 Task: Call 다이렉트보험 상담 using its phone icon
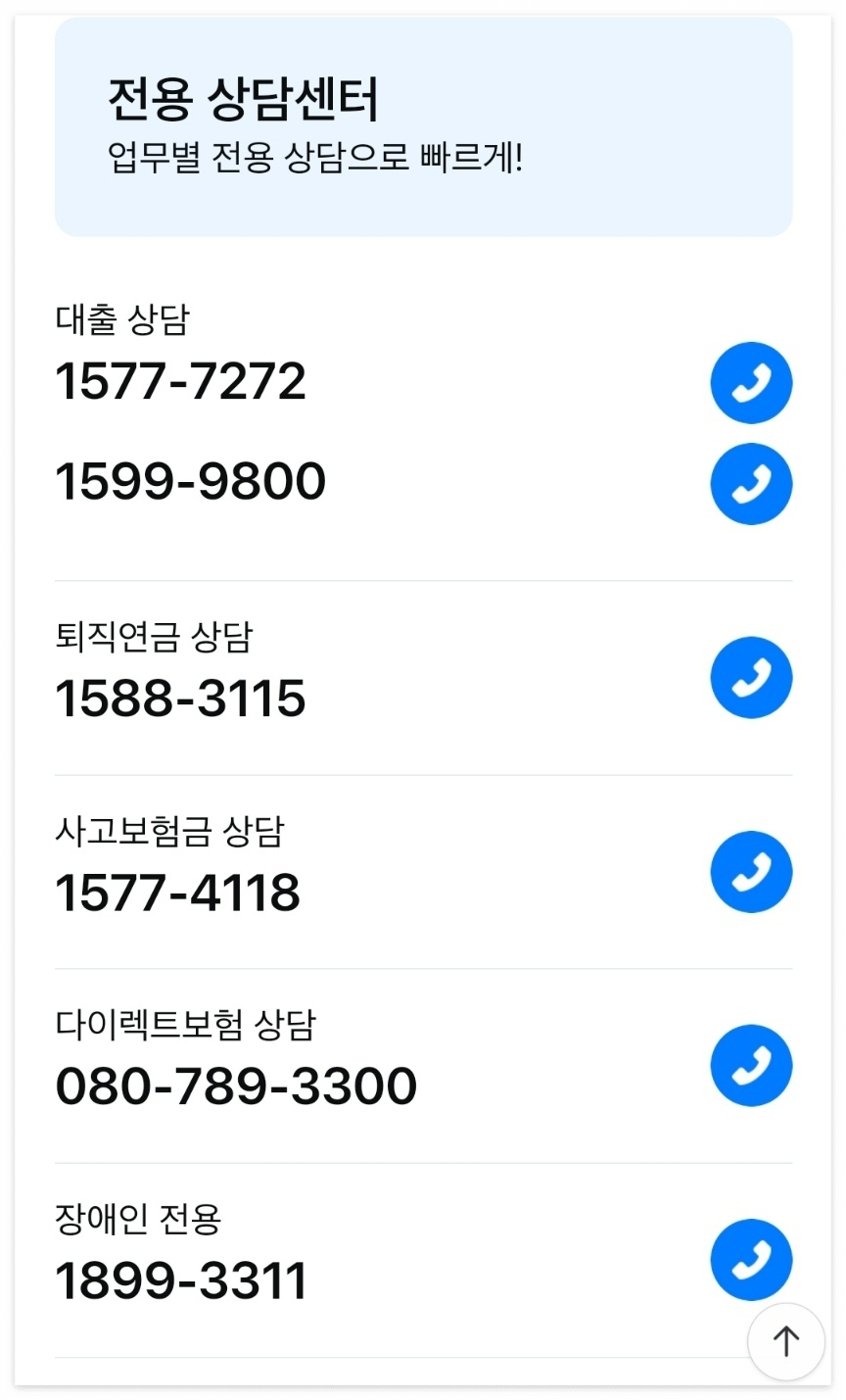pos(751,1065)
